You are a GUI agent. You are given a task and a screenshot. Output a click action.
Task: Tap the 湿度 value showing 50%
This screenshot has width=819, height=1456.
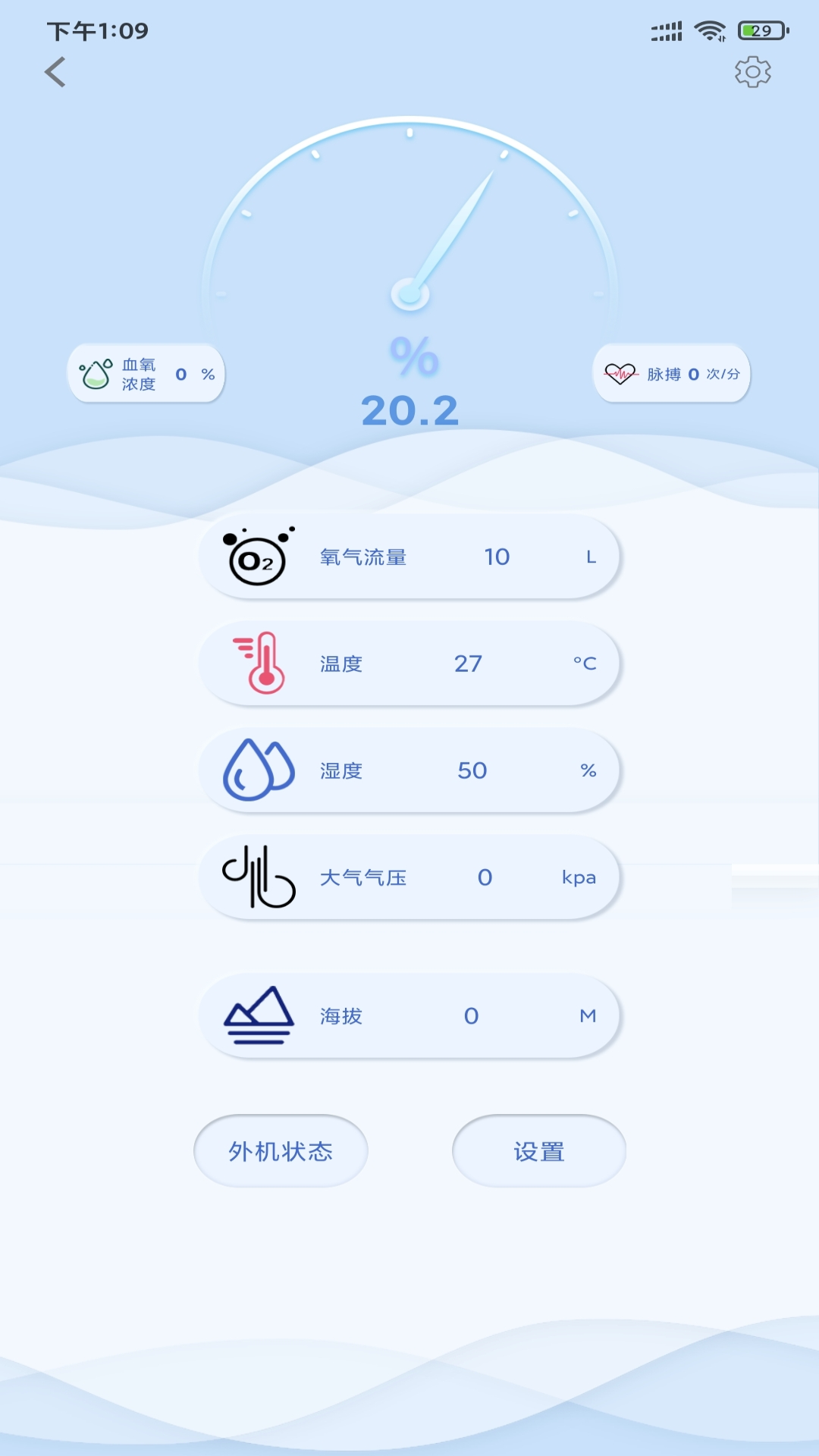[x=409, y=770]
